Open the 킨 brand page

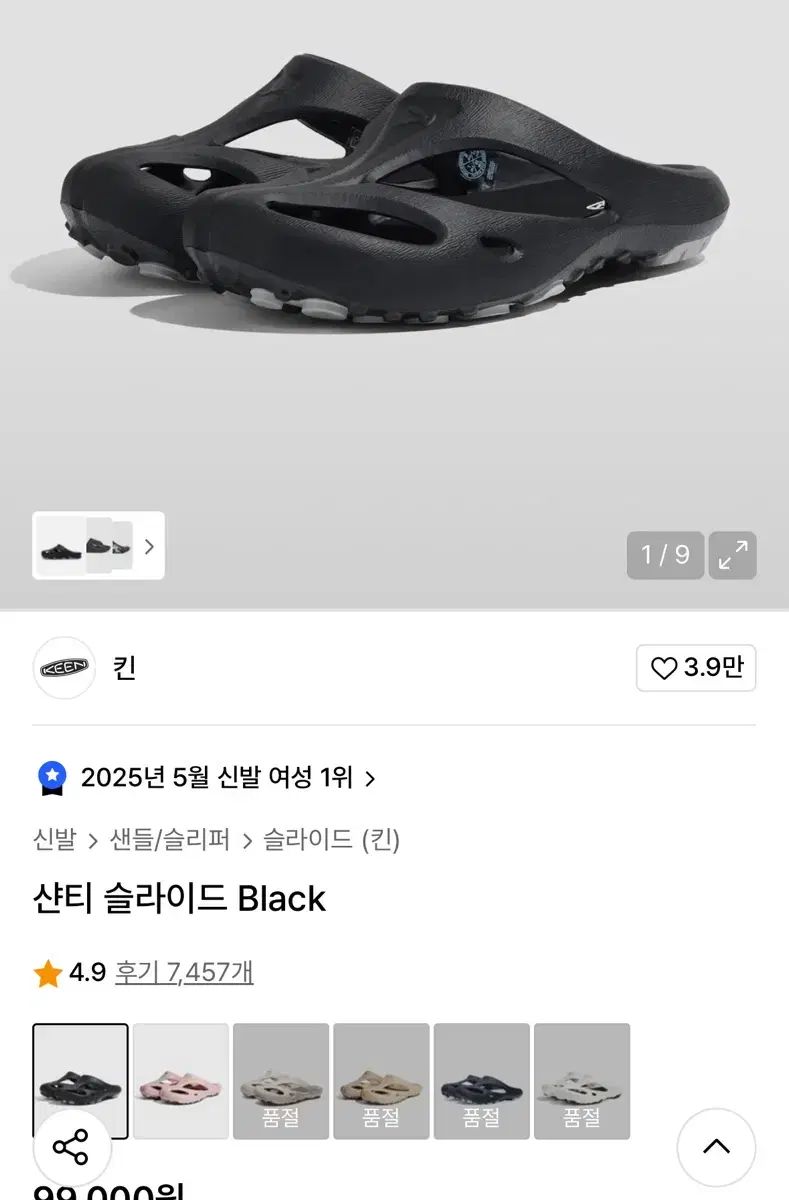tap(124, 668)
